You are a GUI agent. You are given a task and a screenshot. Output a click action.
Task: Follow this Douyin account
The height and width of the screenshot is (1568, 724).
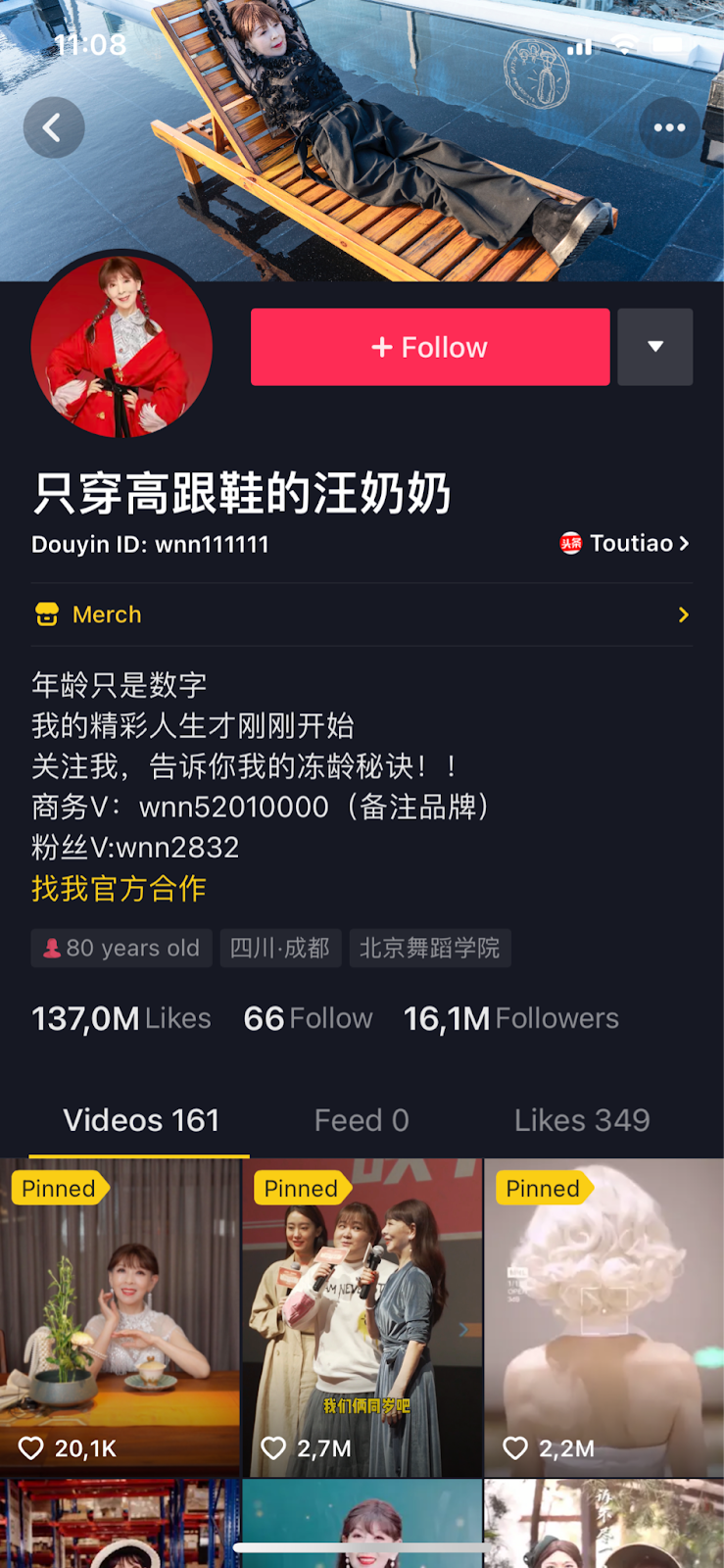click(430, 347)
